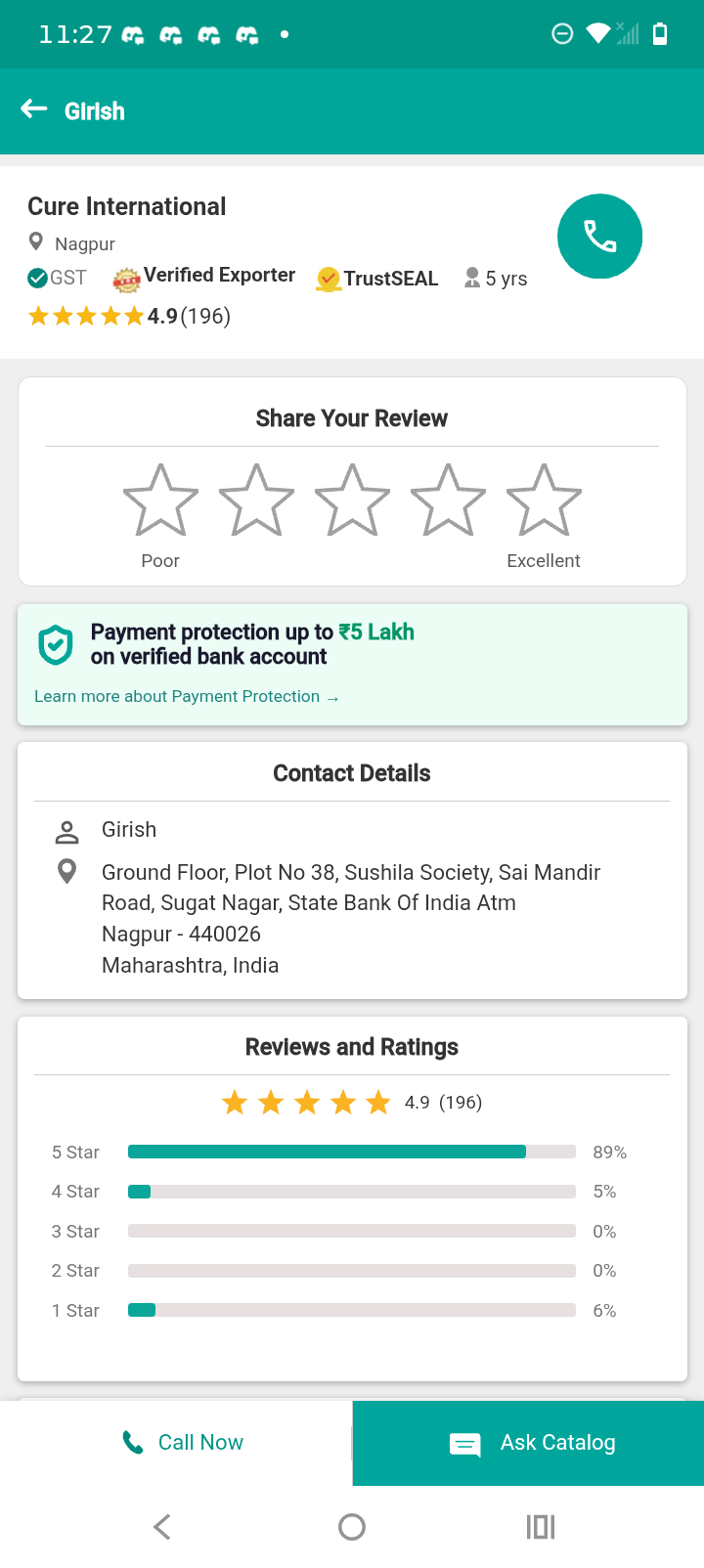This screenshot has height=1568, width=704.
Task: Click the payment protection shield icon
Action: coord(56,643)
